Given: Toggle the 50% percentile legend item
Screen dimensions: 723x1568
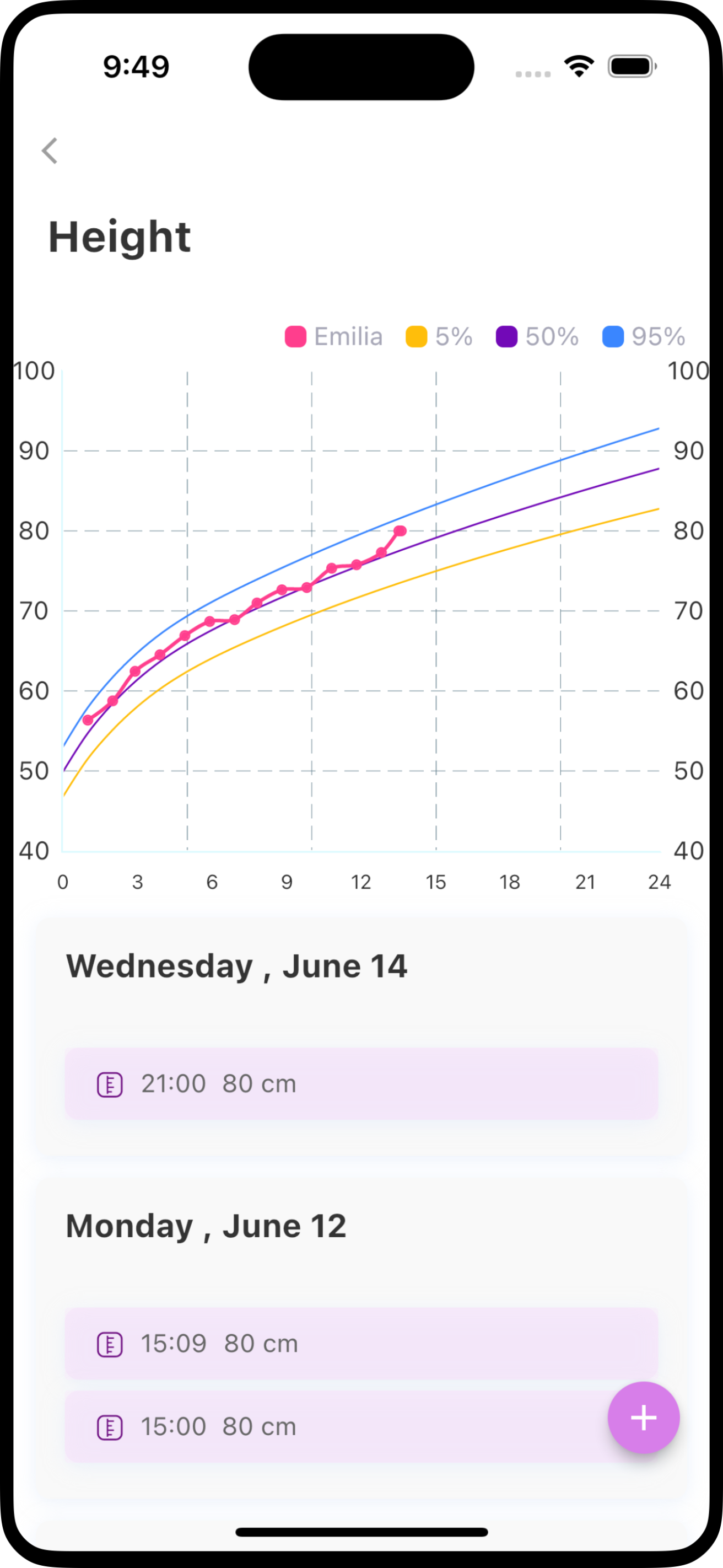Looking at the screenshot, I should click(x=537, y=337).
